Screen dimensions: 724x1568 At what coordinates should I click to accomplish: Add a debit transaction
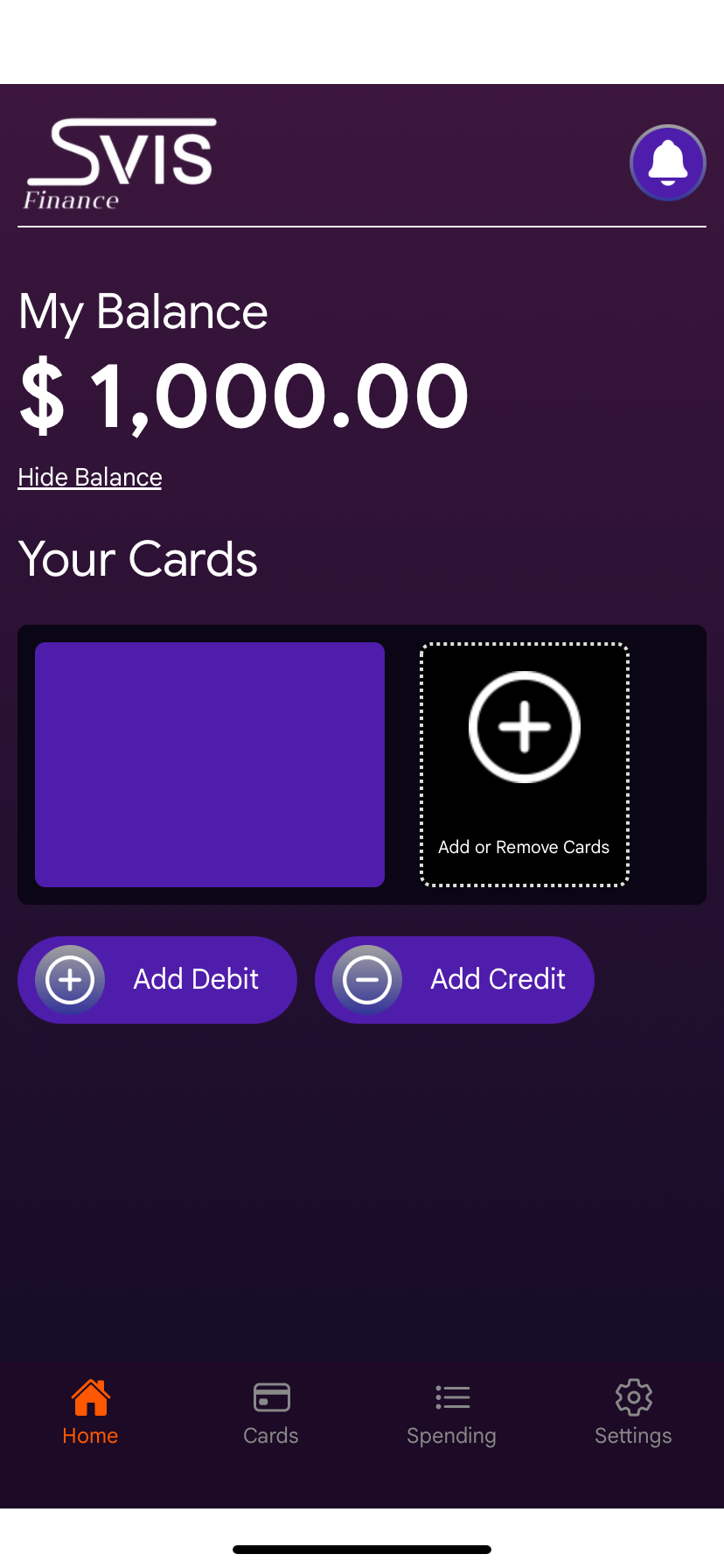[157, 979]
